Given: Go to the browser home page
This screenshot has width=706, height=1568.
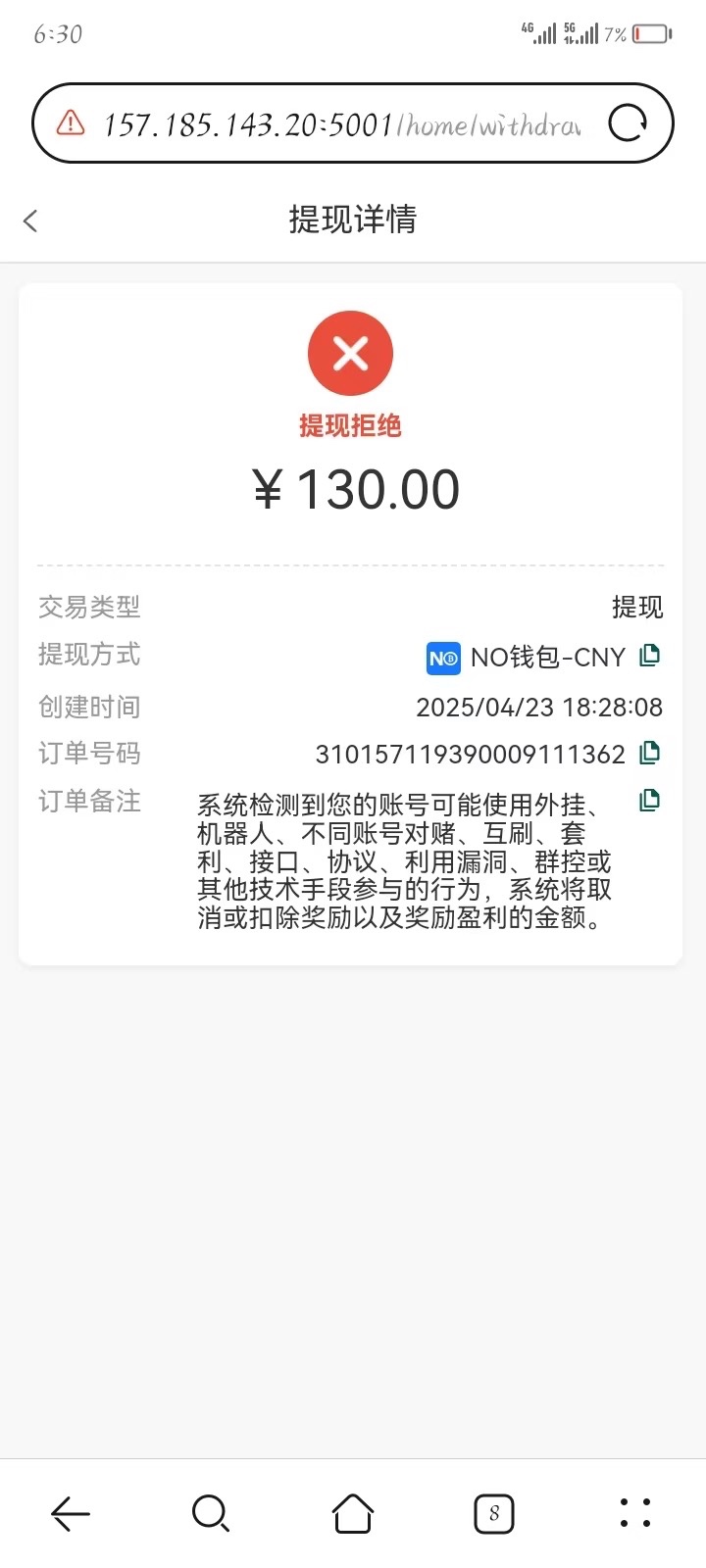Looking at the screenshot, I should 353,1513.
